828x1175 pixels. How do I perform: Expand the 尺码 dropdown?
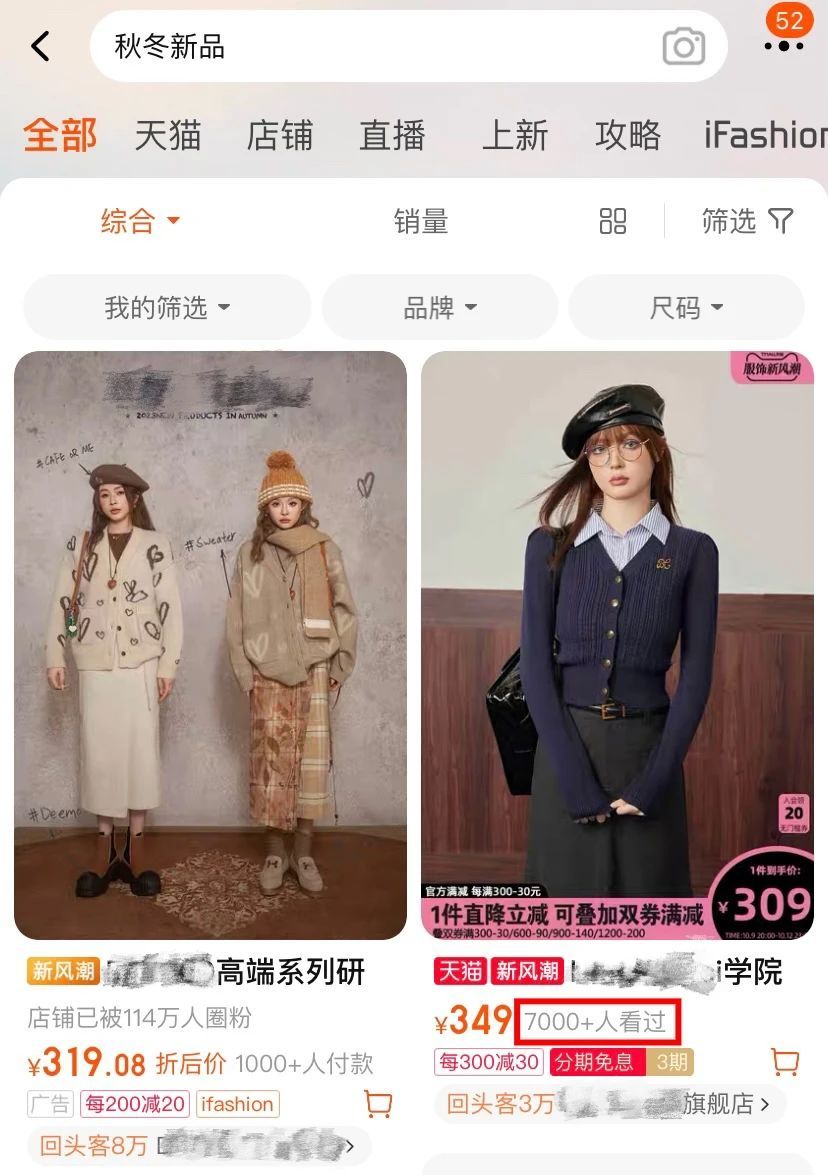pyautogui.click(x=686, y=307)
